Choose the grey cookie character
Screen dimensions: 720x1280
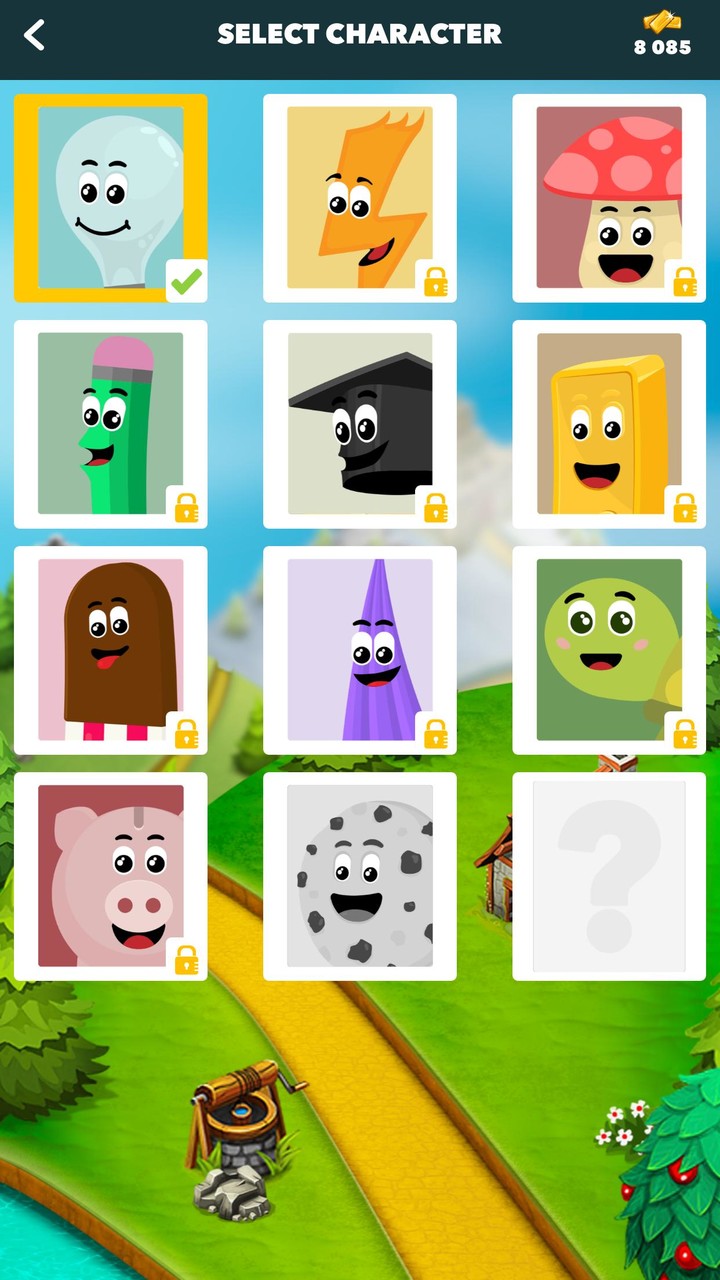pos(360,876)
